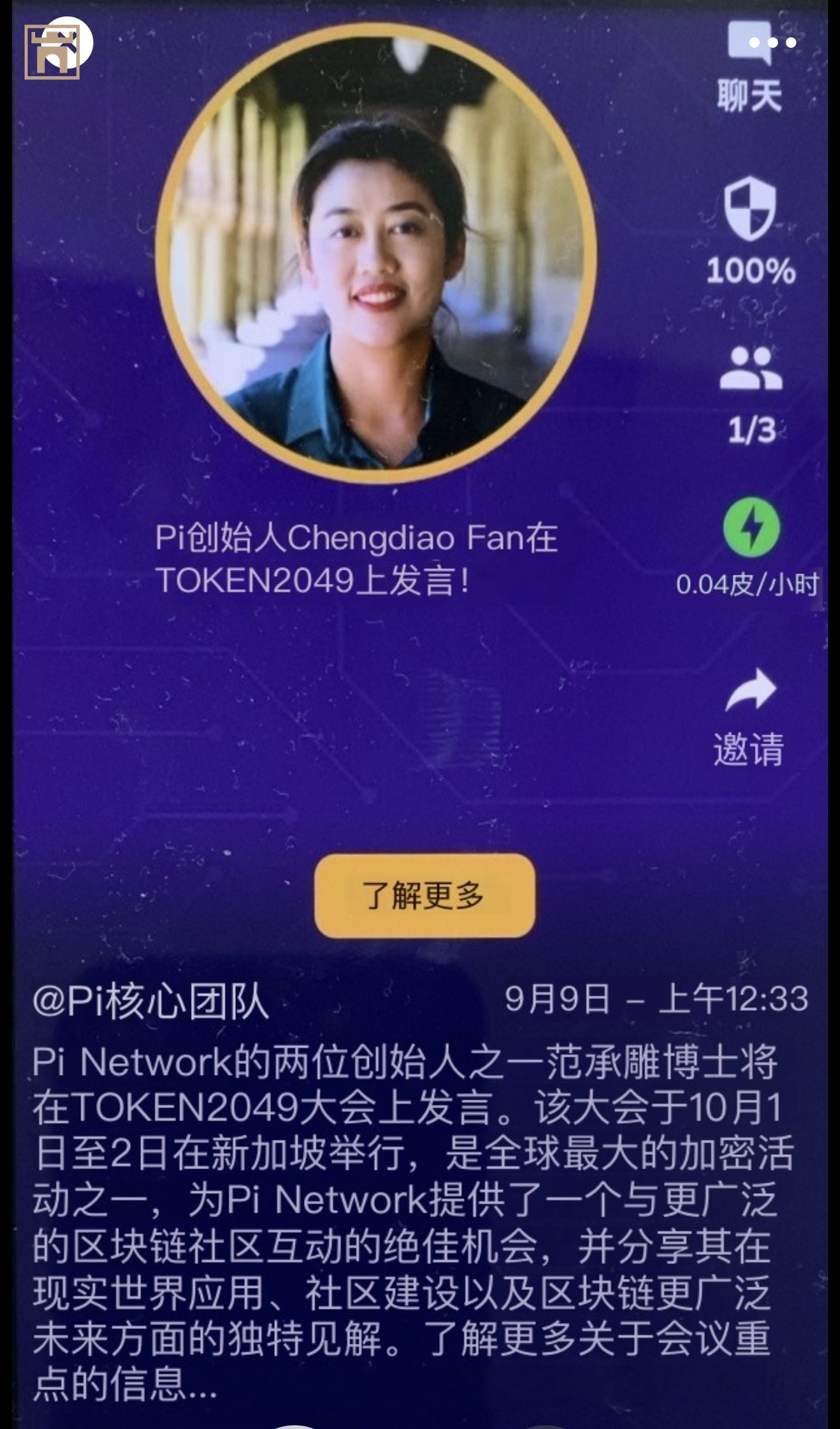Open the menu in the top-left corner
Screen dimensions: 840x1429
(52, 51)
